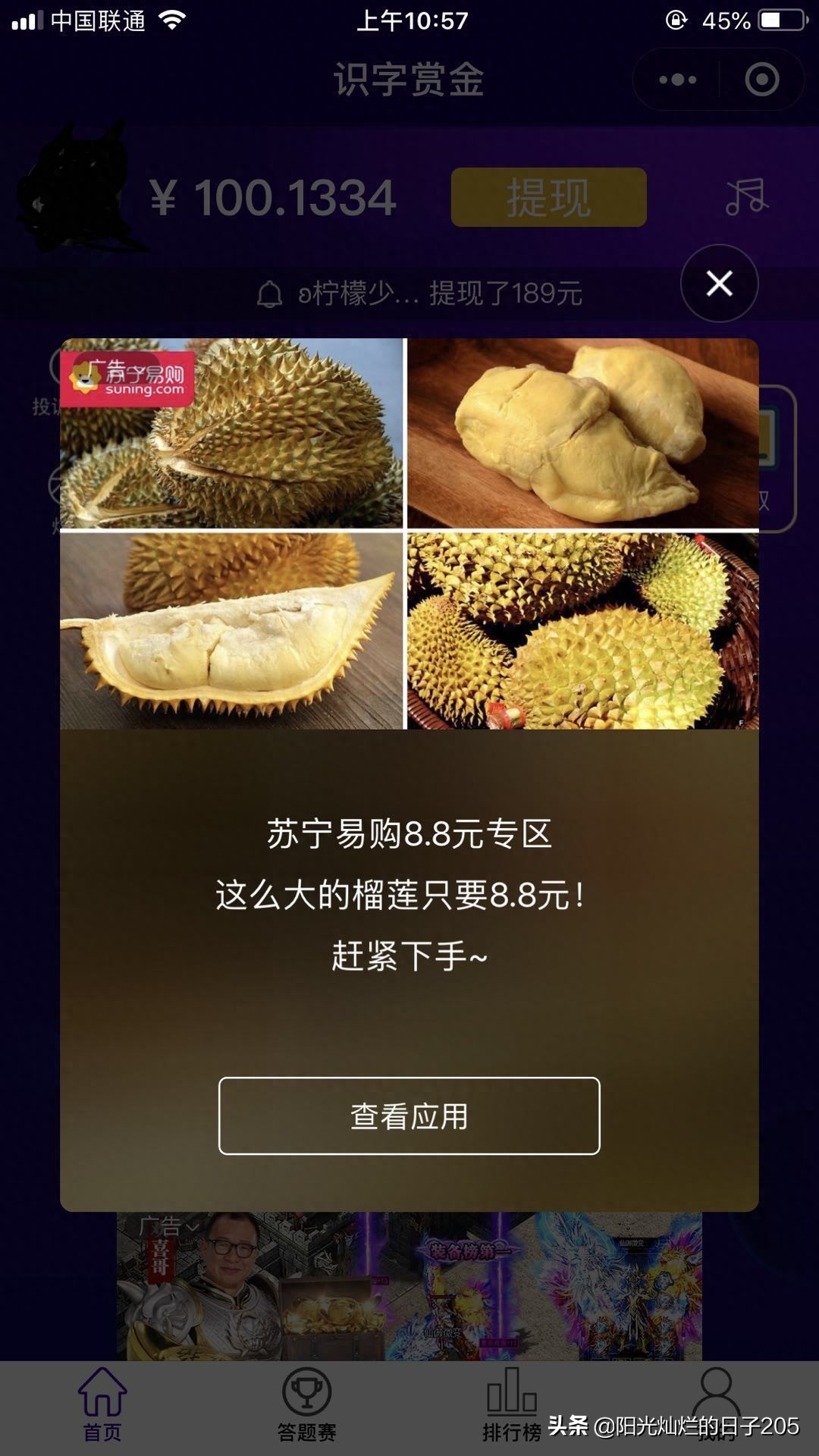This screenshot has height=1456, width=819.
Task: Open the game banner ad
Action: 409,1285
